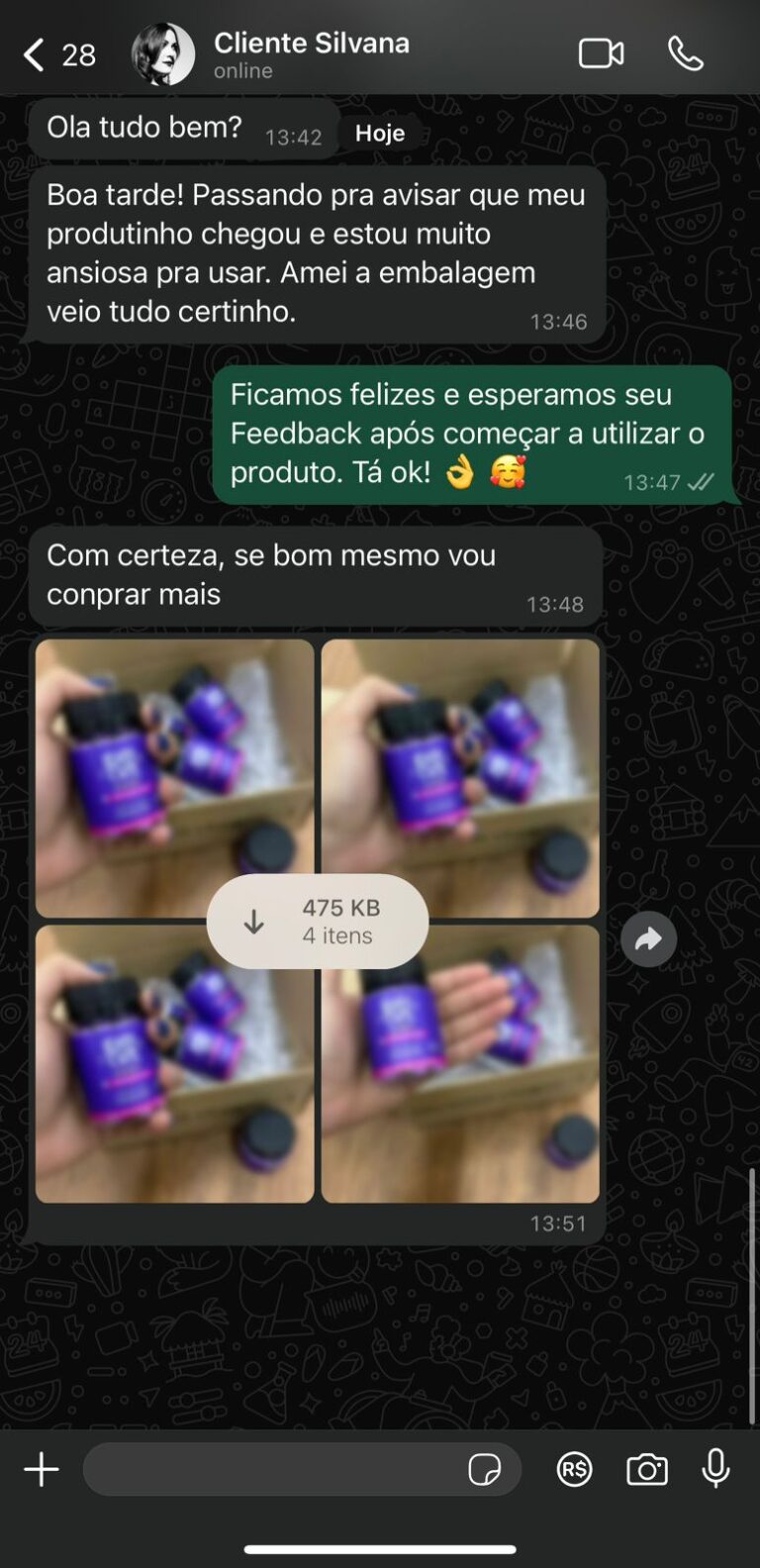Open the sticker picker
The image size is (760, 1568).
(484, 1470)
